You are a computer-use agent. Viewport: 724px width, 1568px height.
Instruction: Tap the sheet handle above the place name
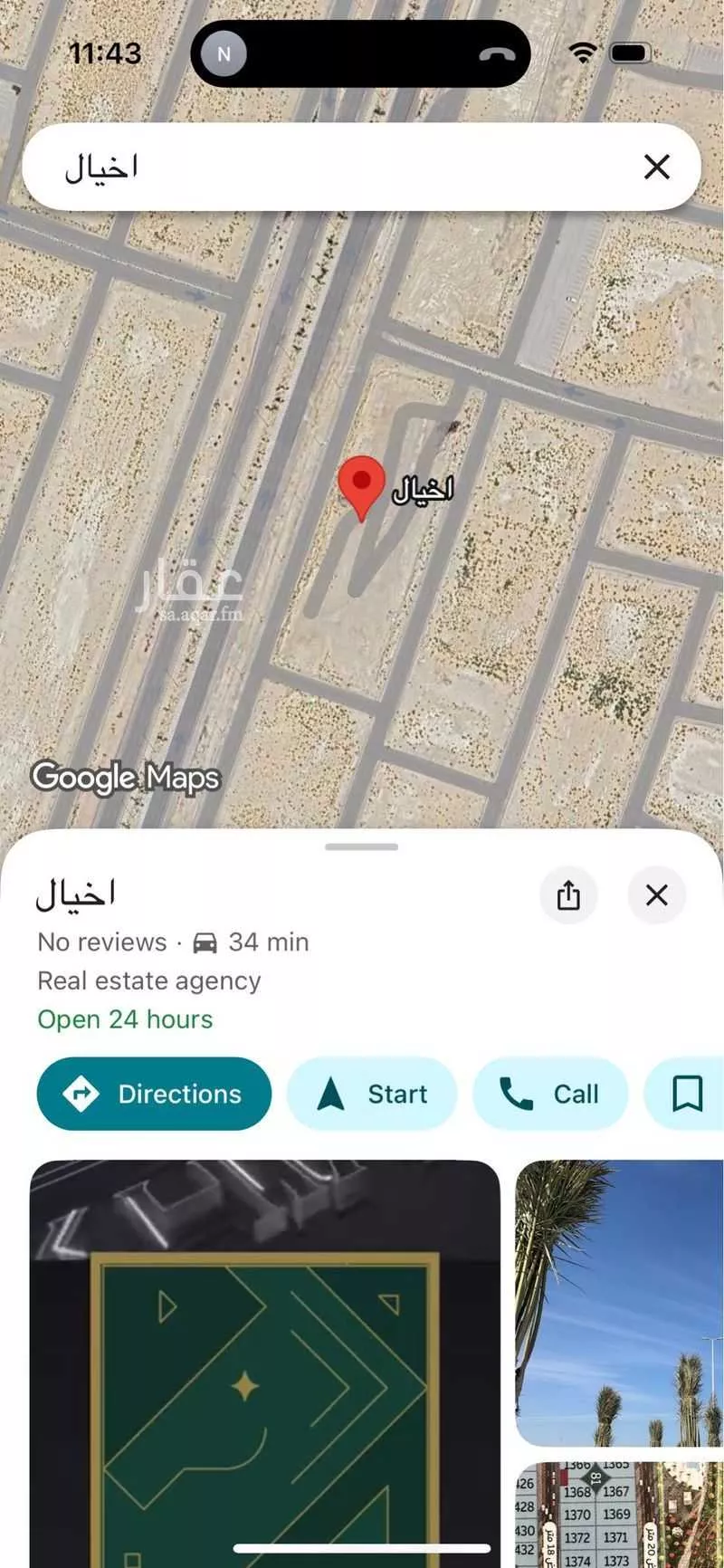(361, 847)
